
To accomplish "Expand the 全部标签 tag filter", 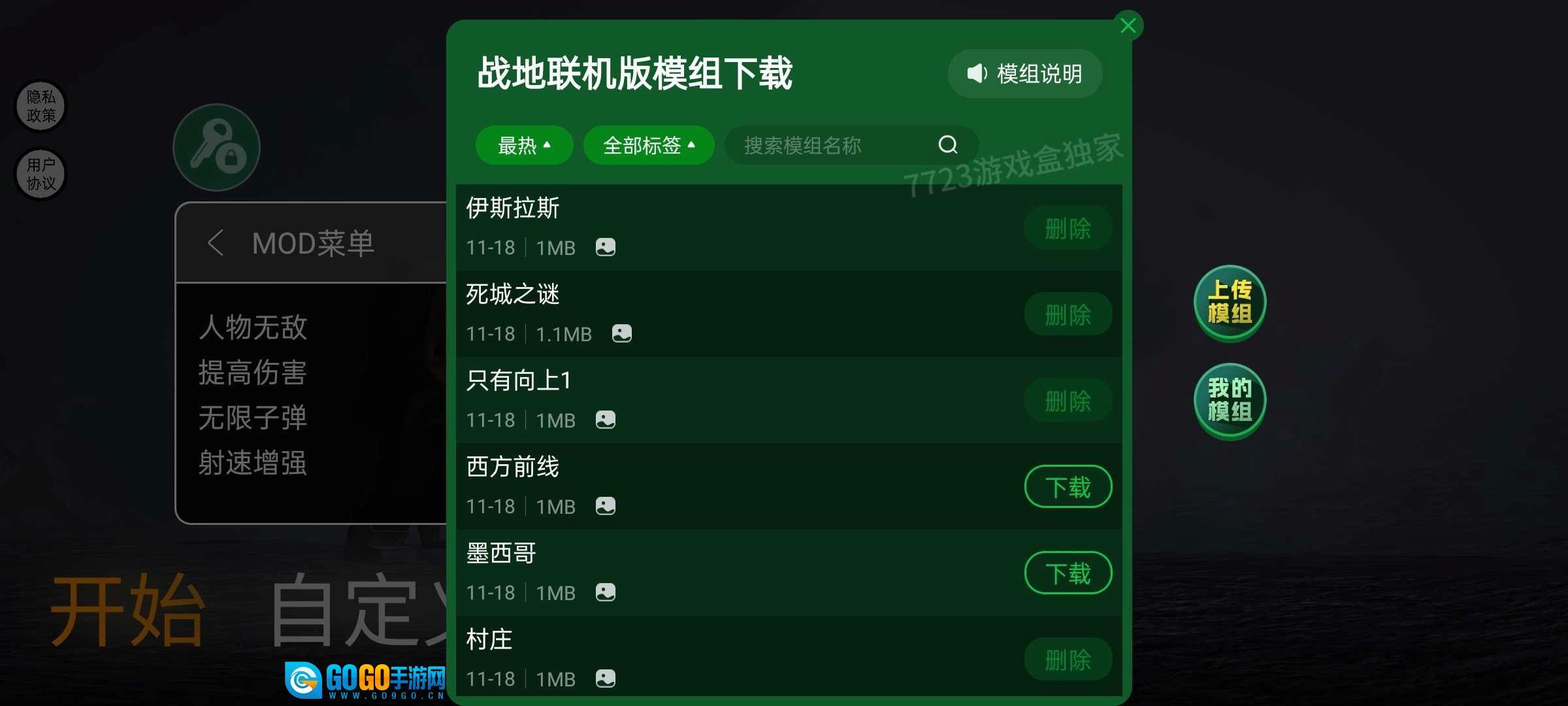I will 648,145.
